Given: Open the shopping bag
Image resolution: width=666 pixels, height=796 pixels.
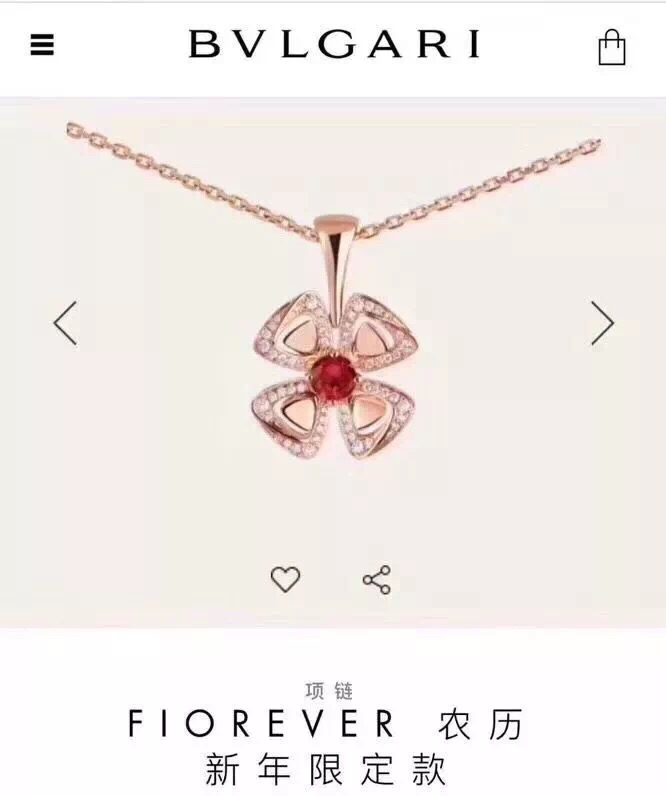Looking at the screenshot, I should pos(612,47).
